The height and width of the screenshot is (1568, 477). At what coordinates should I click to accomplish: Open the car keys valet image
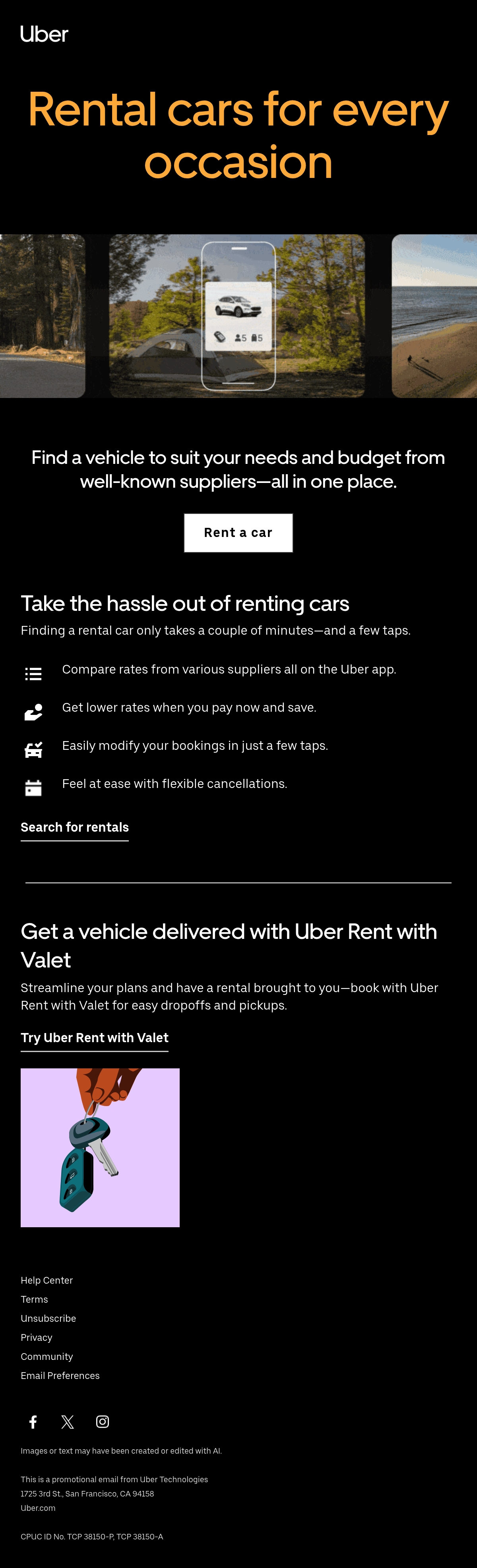tap(100, 1147)
